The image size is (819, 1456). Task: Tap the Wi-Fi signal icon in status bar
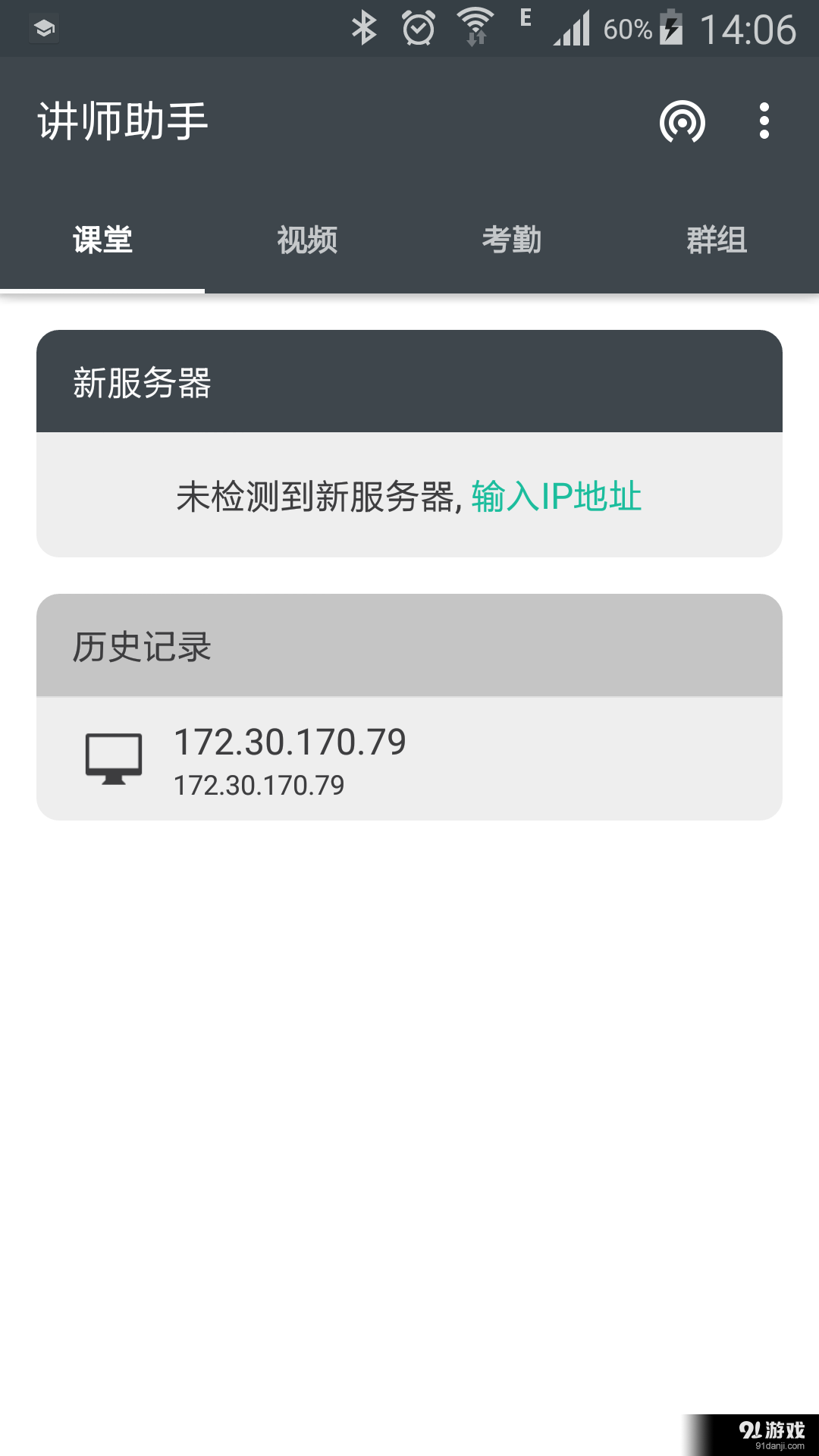474,27
